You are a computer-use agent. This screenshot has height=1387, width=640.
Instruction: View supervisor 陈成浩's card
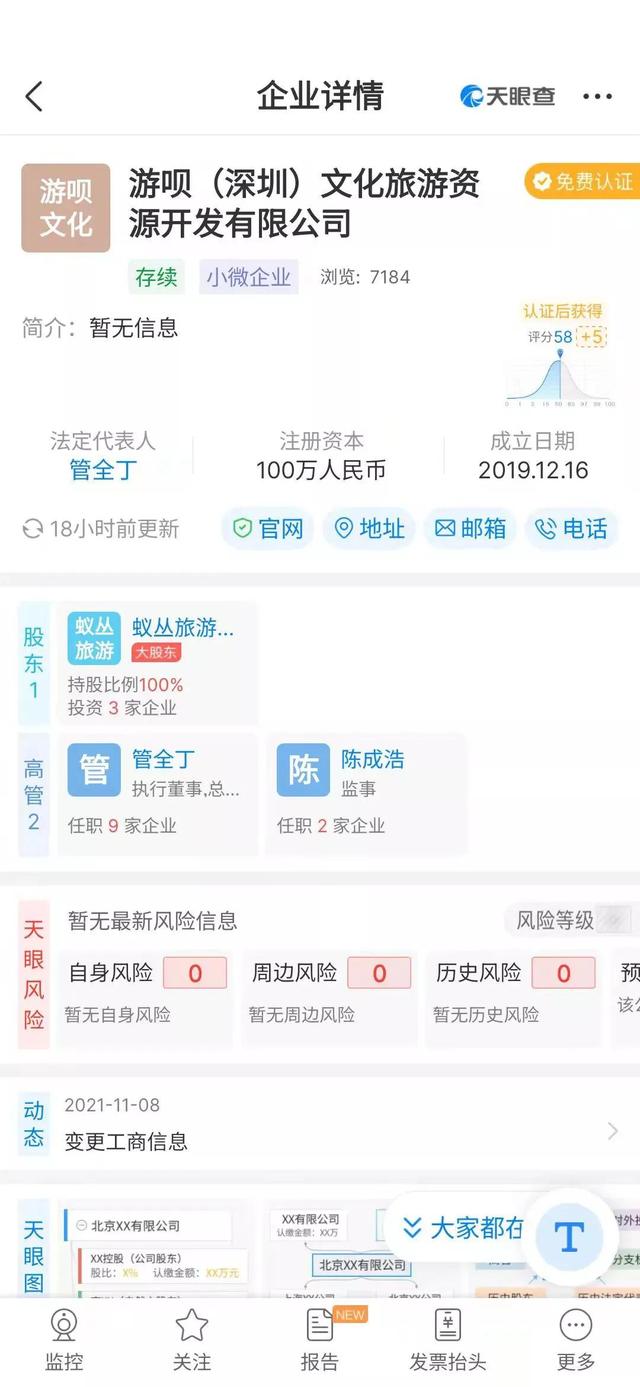click(365, 793)
